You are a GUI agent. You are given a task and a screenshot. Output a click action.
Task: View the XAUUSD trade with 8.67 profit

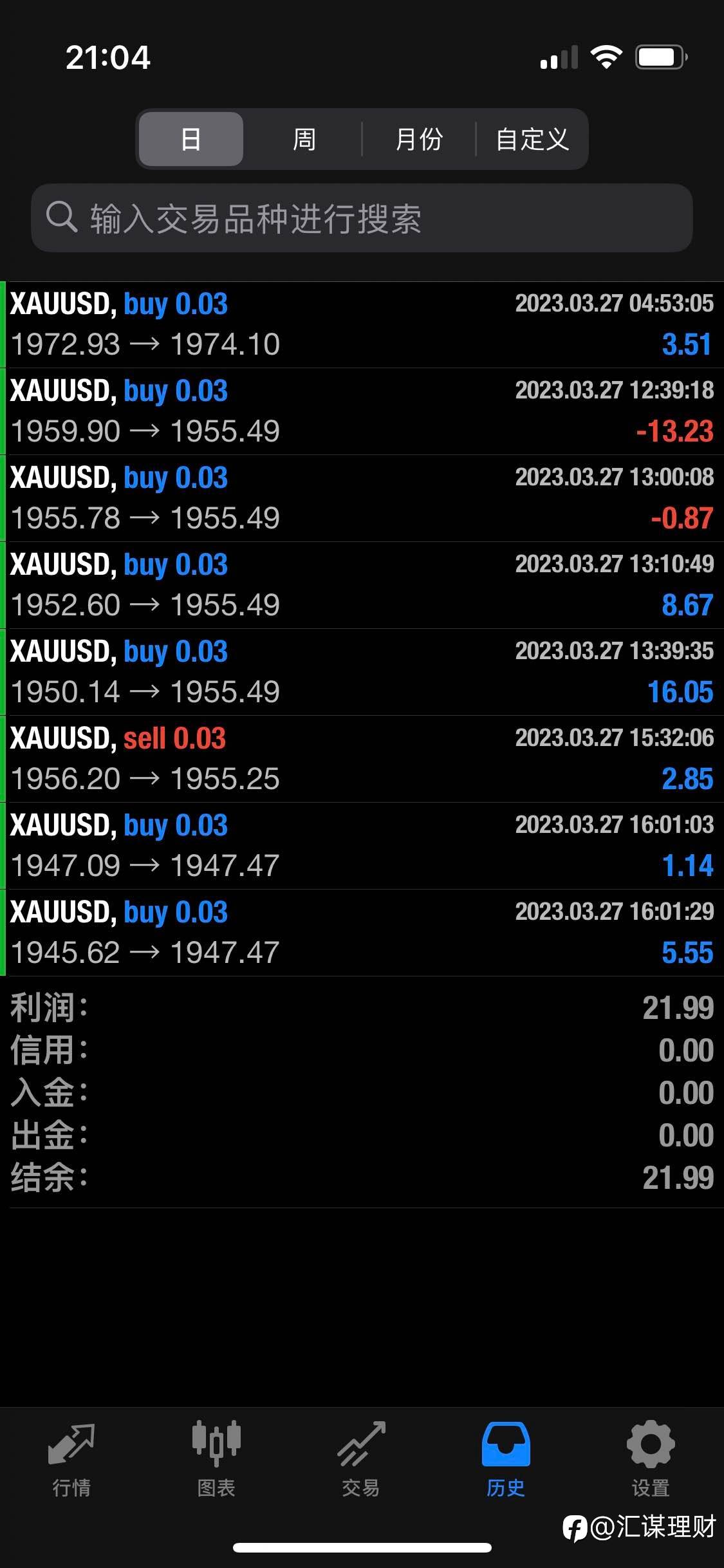click(362, 585)
